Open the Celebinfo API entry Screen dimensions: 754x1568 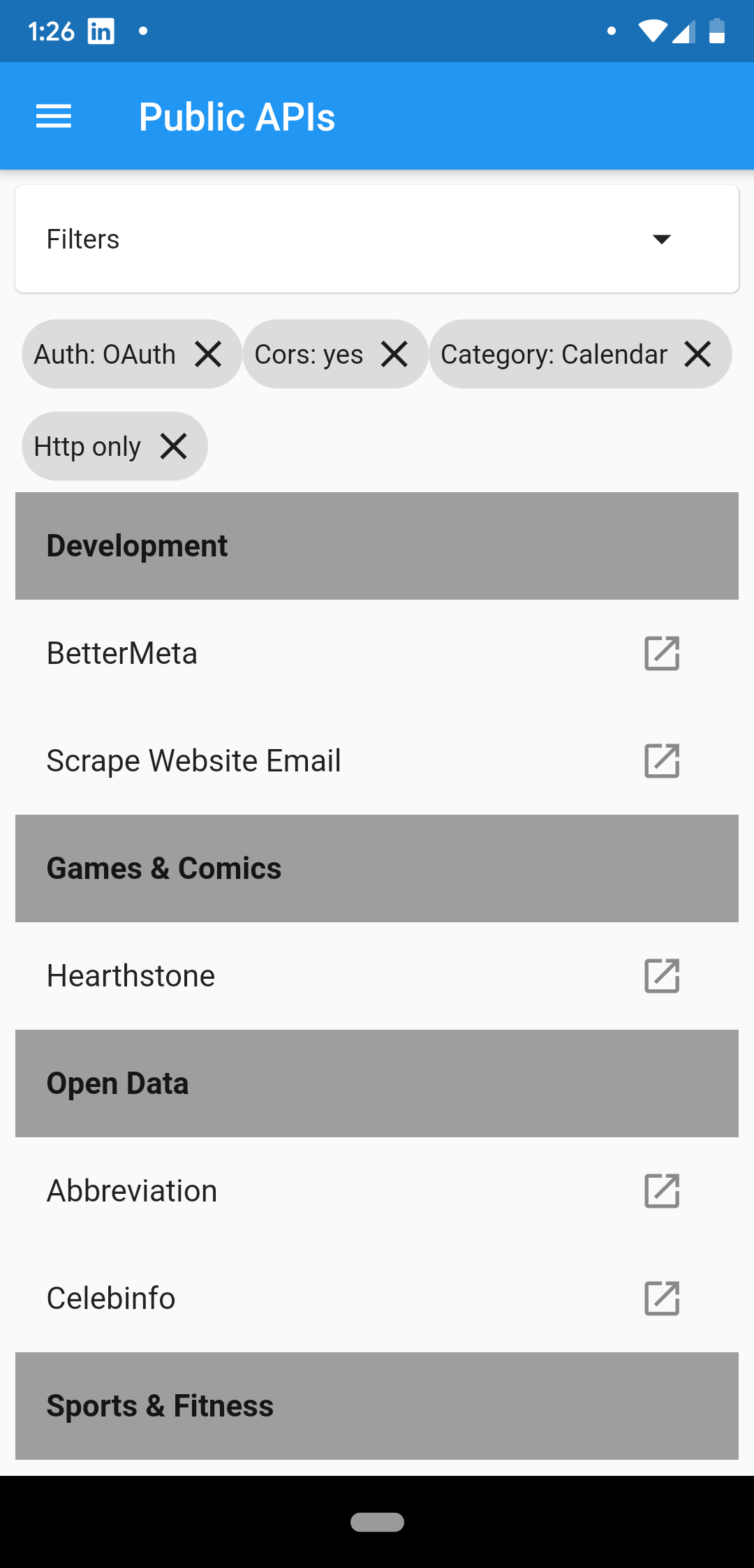[x=112, y=1299]
